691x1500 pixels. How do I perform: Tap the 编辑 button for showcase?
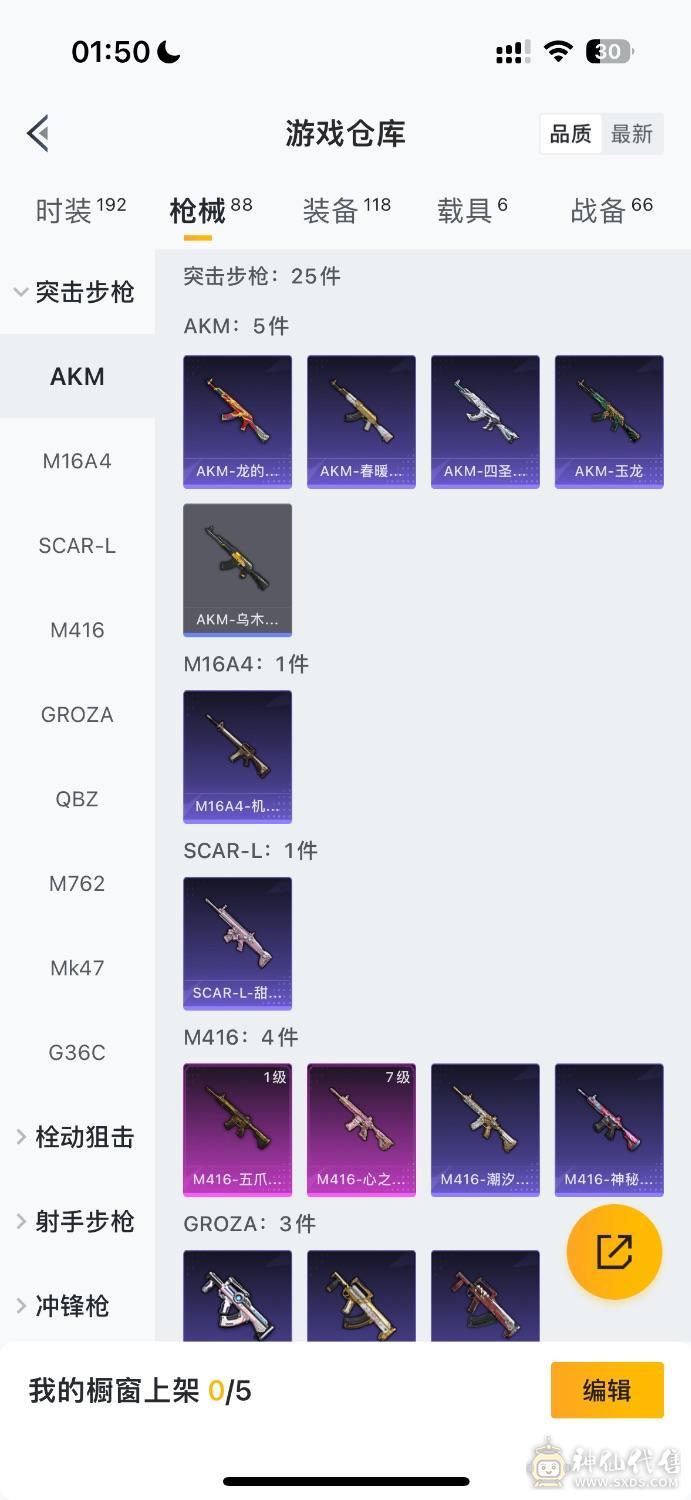(x=607, y=1390)
